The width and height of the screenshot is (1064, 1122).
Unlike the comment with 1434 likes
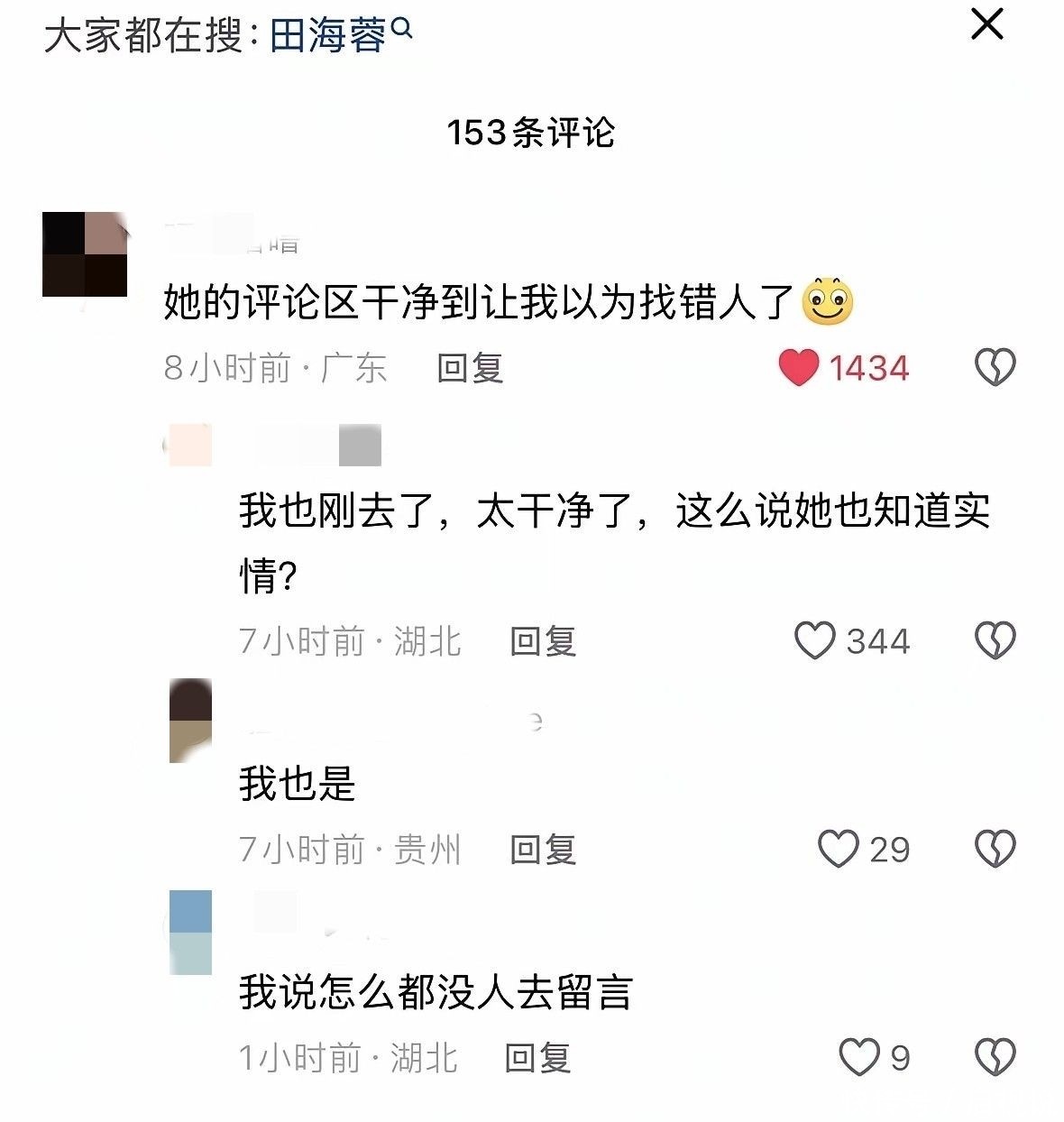[x=798, y=368]
